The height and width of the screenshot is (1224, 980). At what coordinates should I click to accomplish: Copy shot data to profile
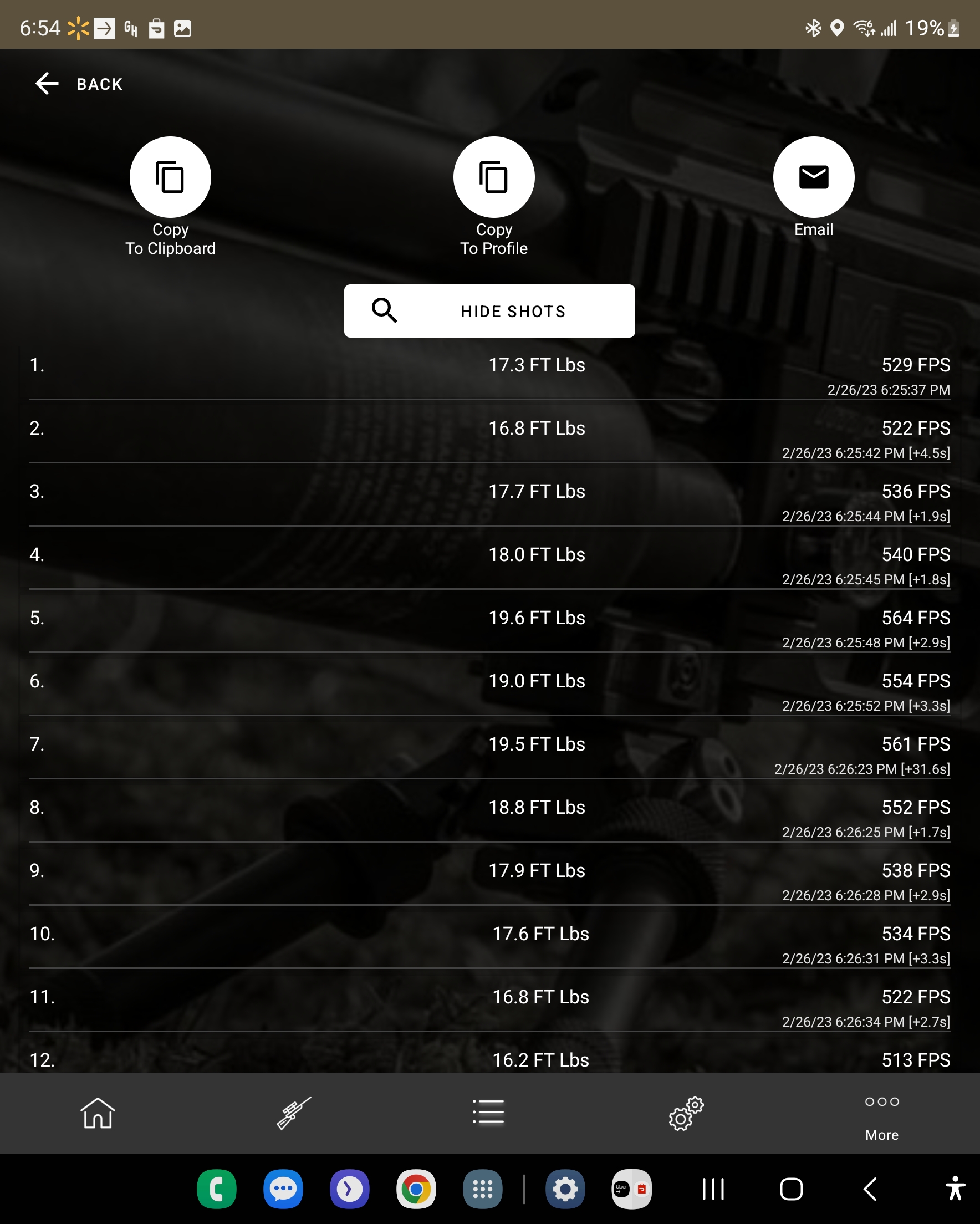pos(493,178)
